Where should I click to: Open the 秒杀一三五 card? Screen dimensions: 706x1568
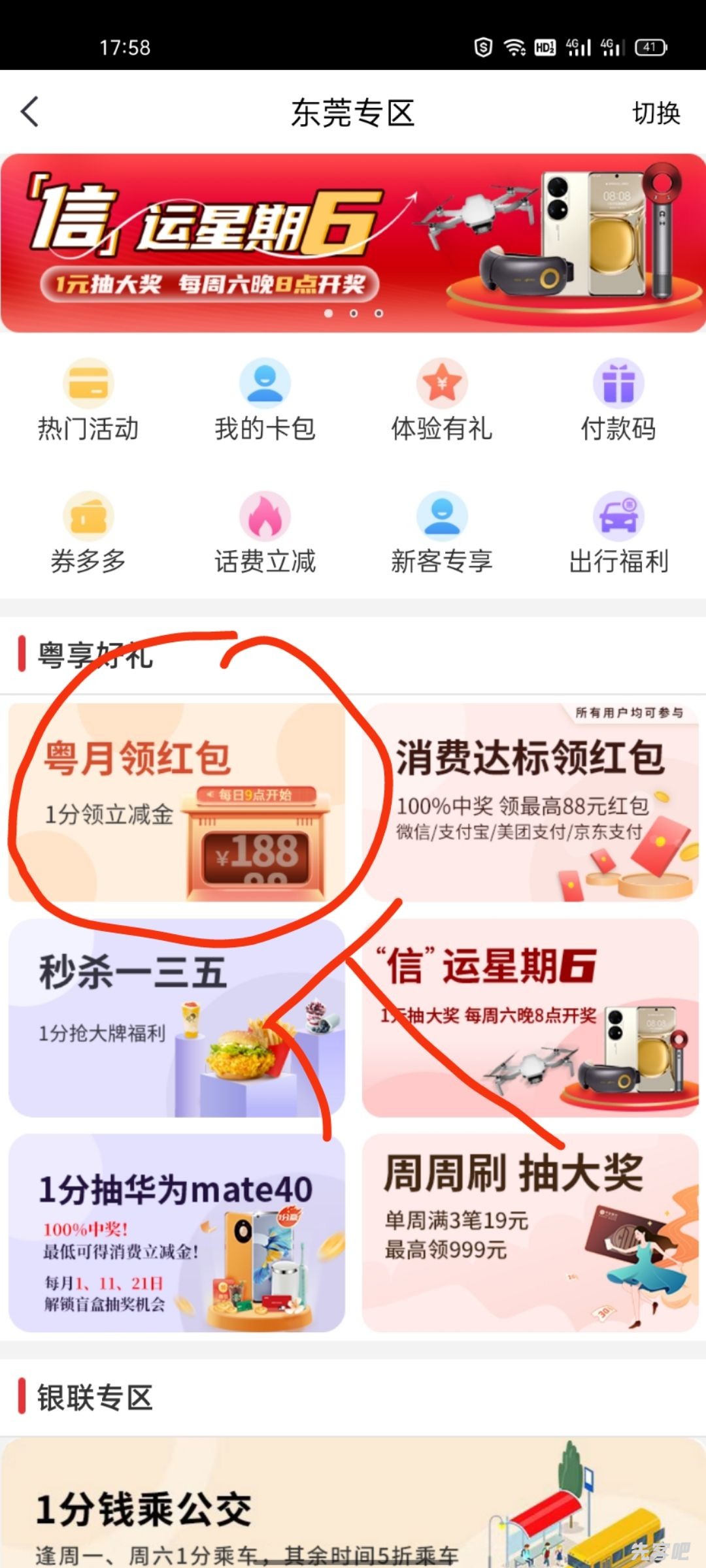176,1018
